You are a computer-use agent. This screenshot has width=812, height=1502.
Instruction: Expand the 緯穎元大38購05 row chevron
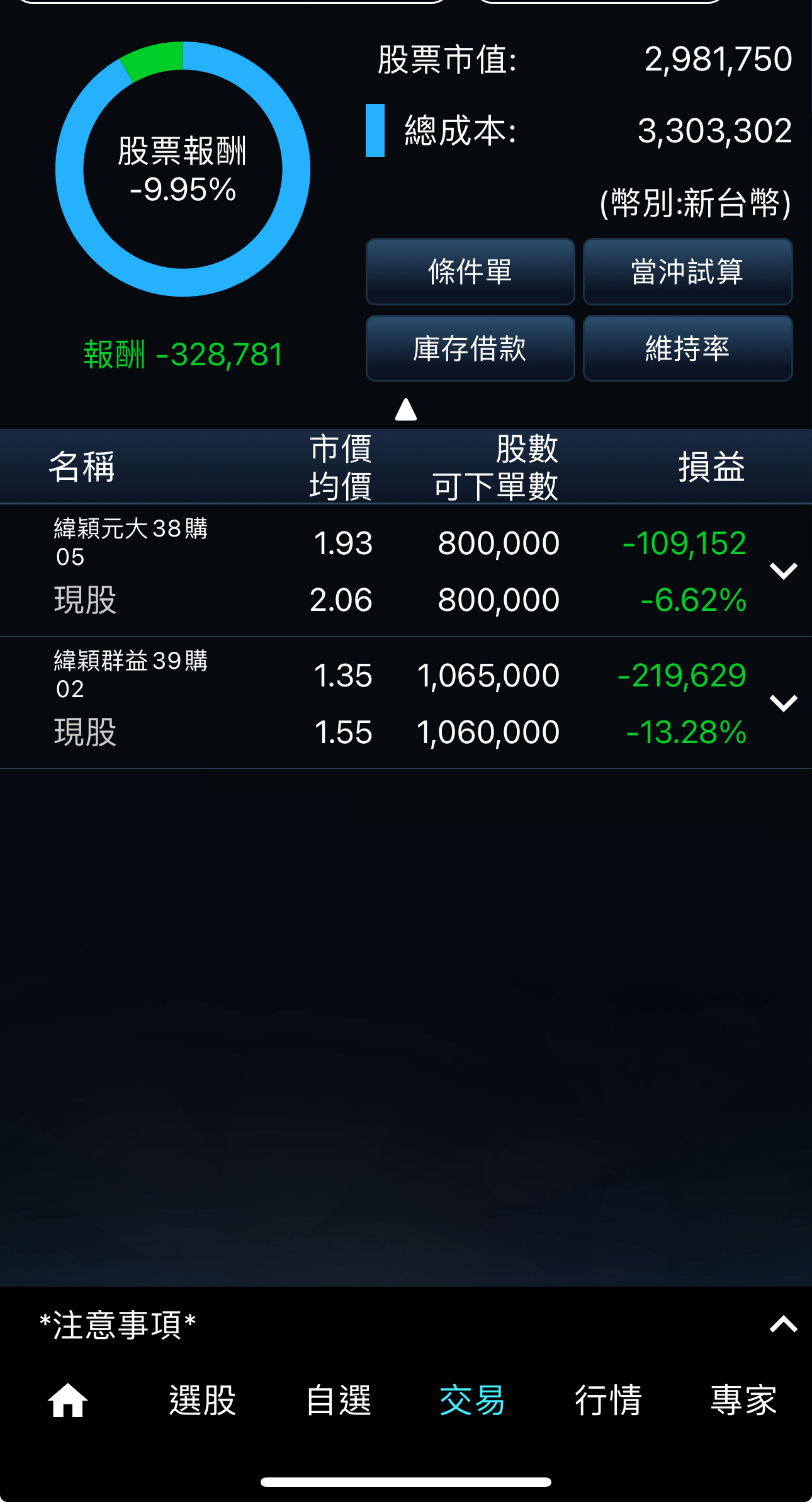784,571
